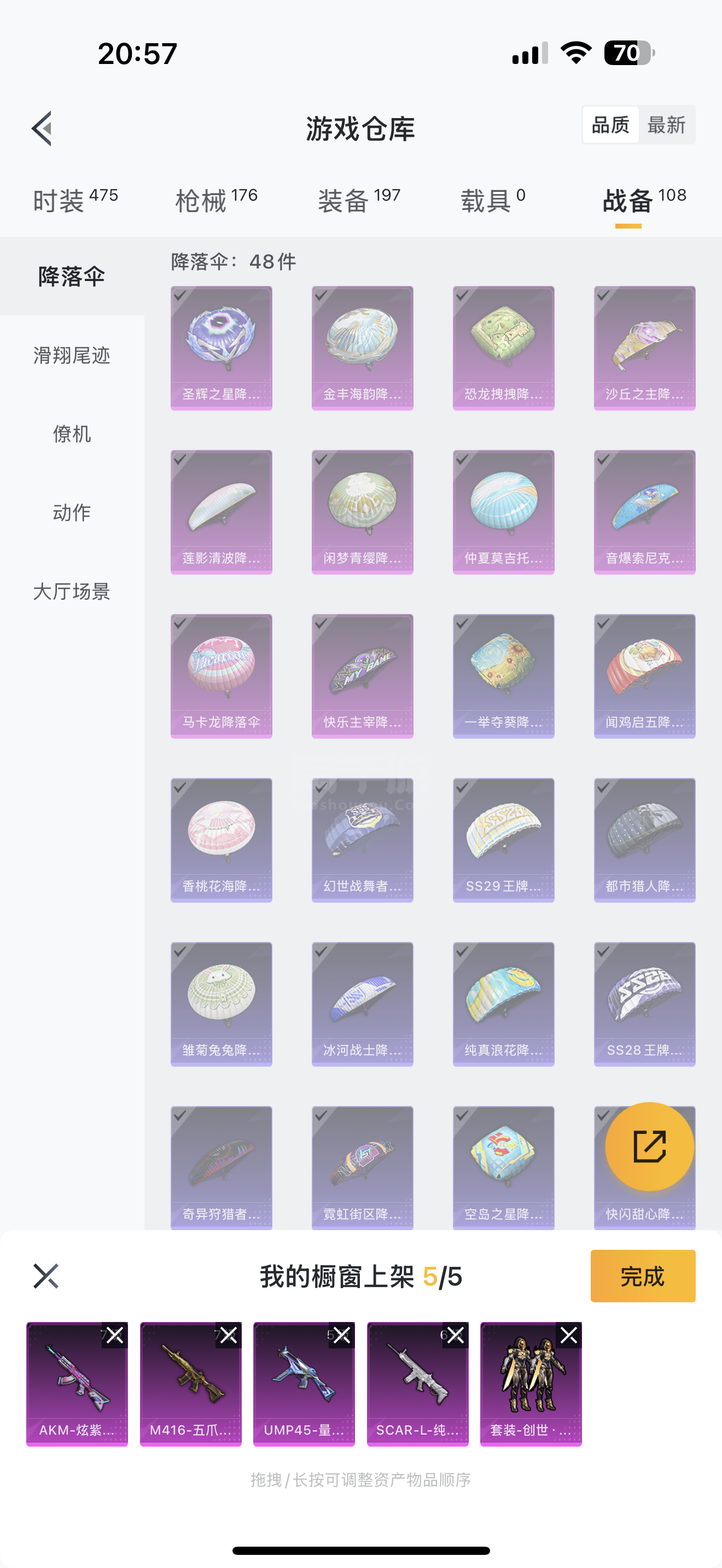
Task: Remove AKM-炫紫 from the showcase
Action: 115,1336
